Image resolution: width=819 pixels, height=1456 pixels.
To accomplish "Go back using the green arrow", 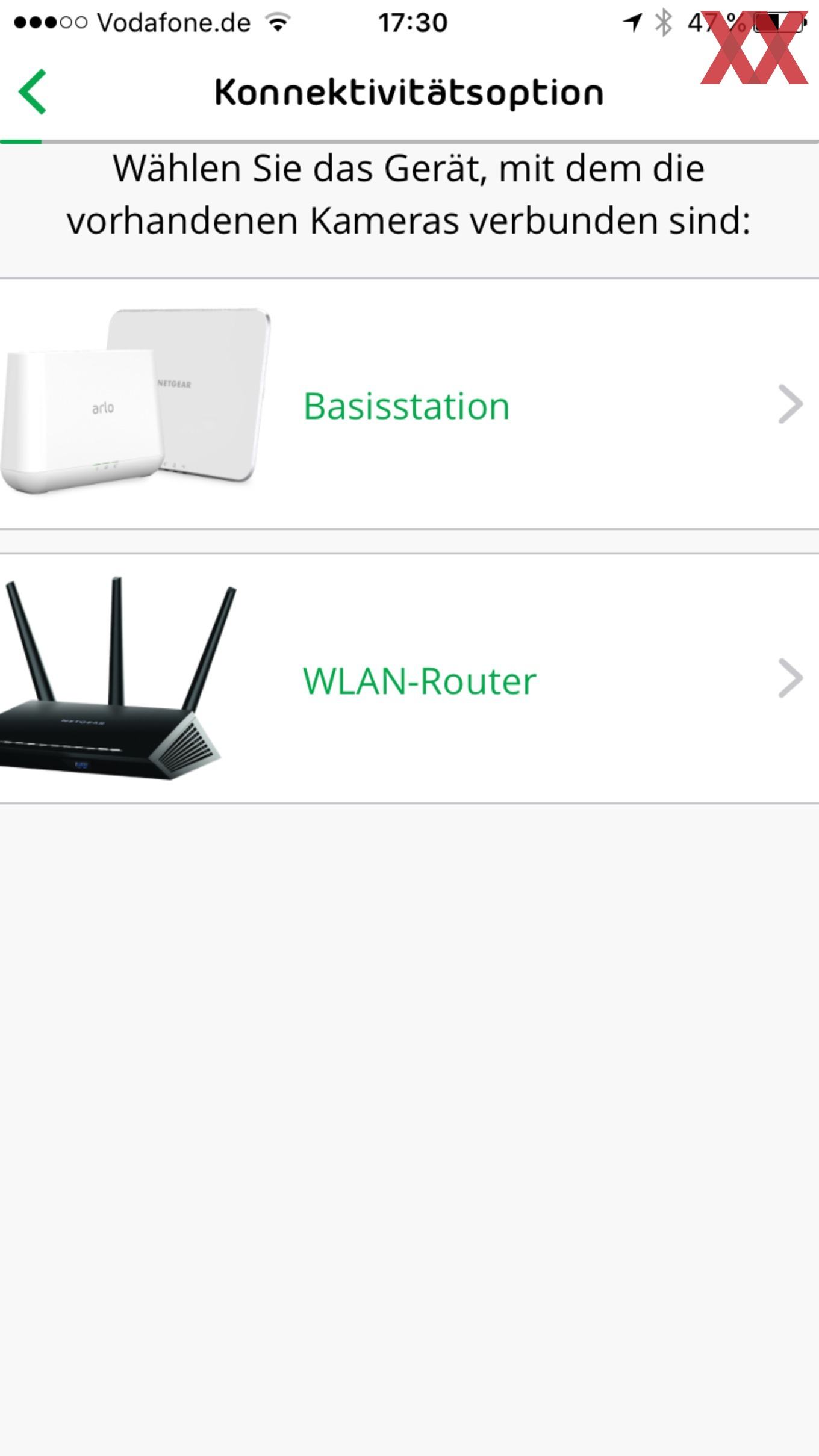I will pyautogui.click(x=33, y=91).
